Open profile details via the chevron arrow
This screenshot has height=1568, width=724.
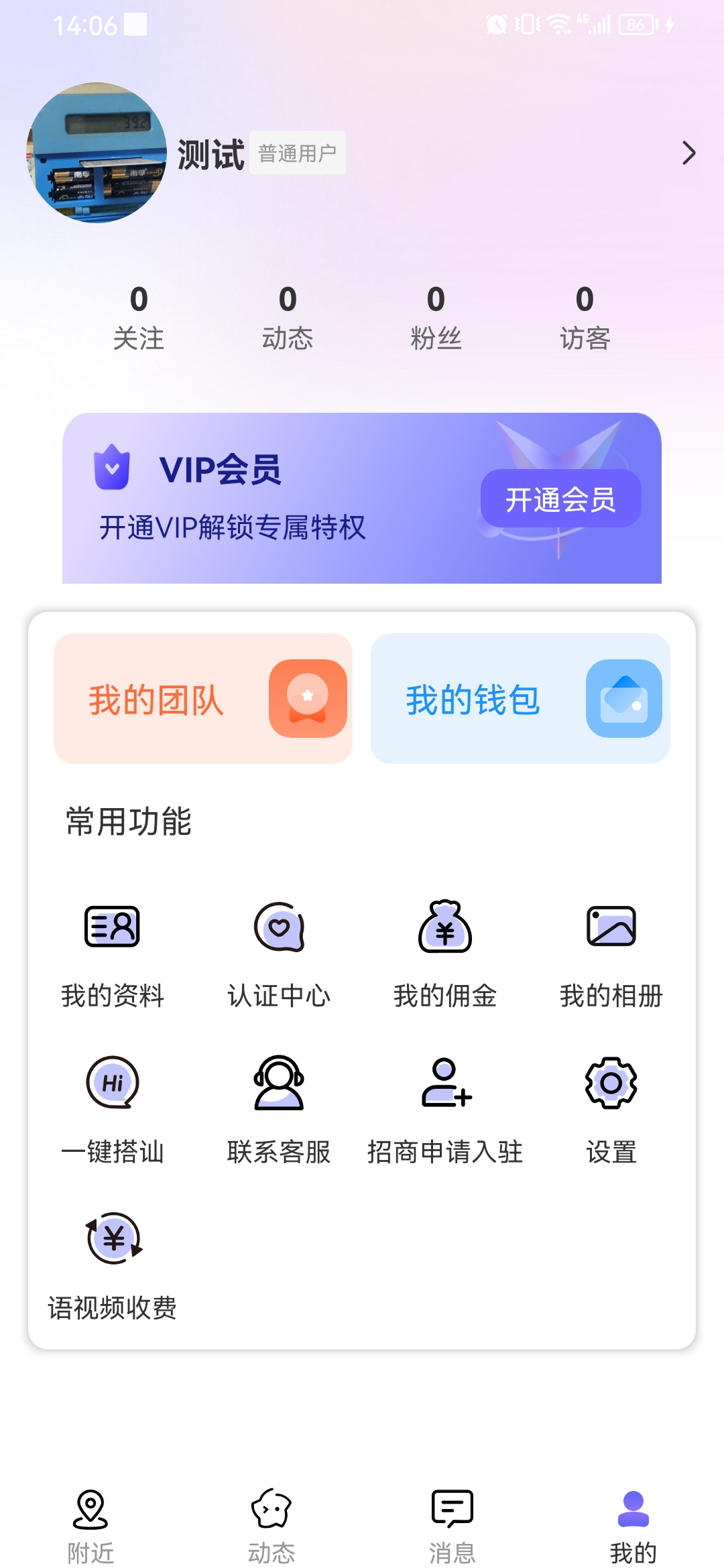coord(688,153)
